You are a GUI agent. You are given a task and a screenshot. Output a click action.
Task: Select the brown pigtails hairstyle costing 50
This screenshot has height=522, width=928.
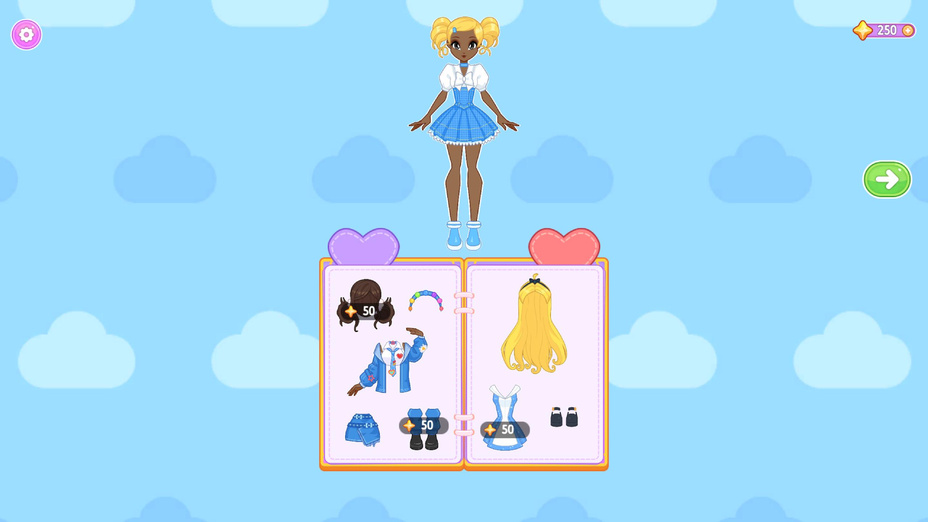(x=364, y=302)
